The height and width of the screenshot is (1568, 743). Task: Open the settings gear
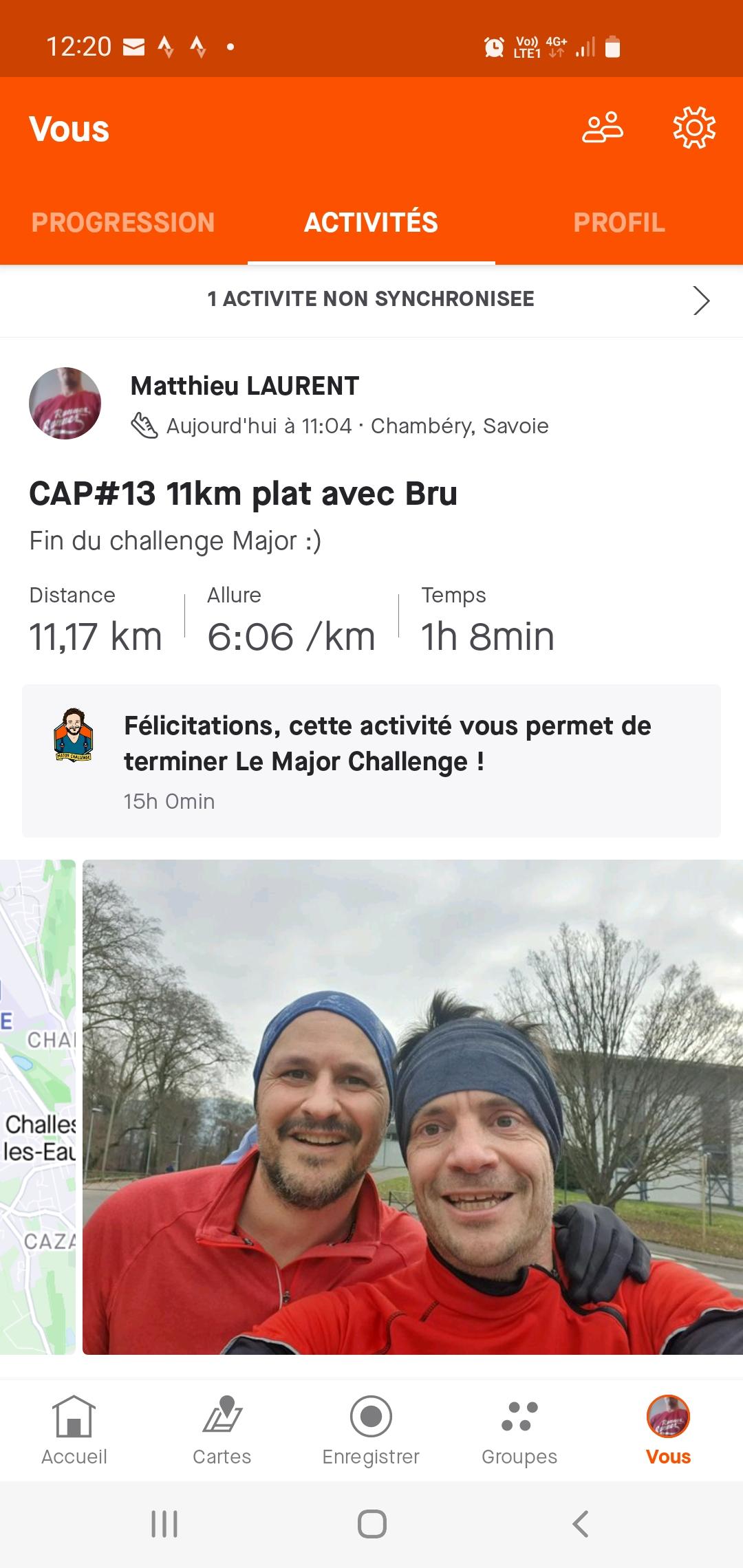693,128
